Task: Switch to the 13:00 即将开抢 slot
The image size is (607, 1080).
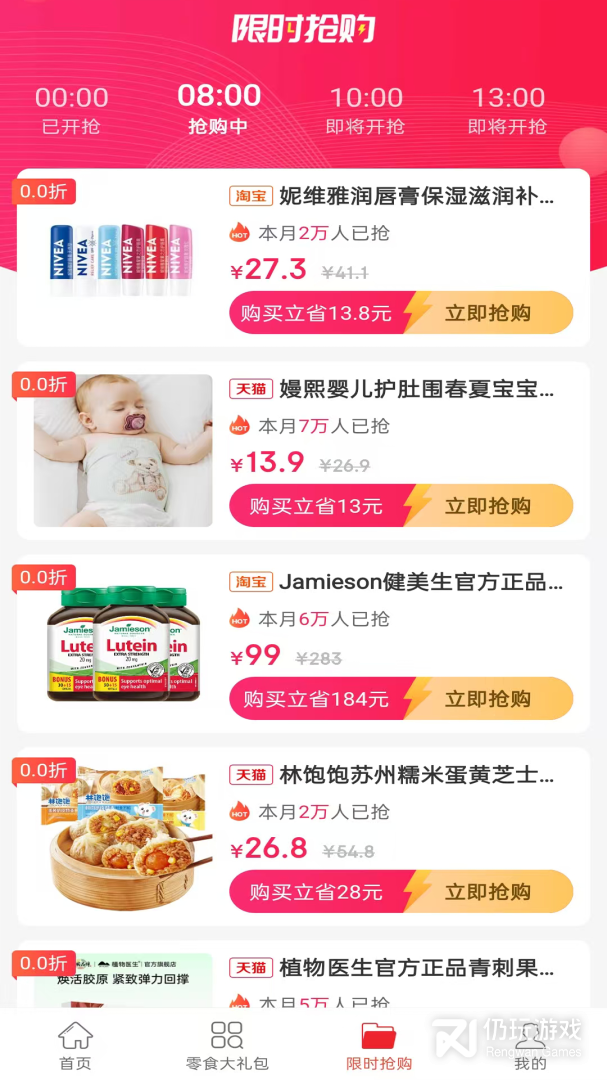Action: pos(508,110)
